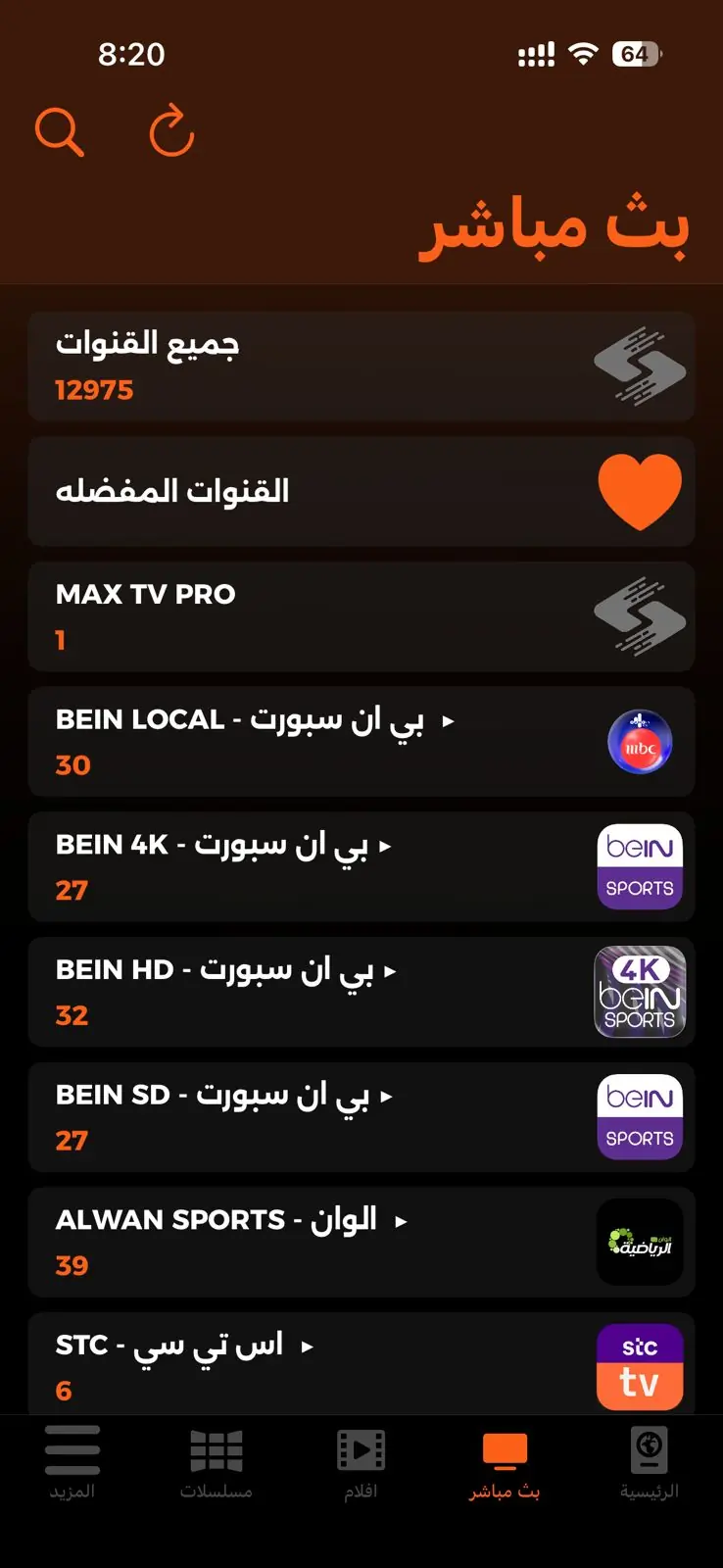This screenshot has height=1568, width=723.
Task: Tap the refresh icon
Action: 171,130
